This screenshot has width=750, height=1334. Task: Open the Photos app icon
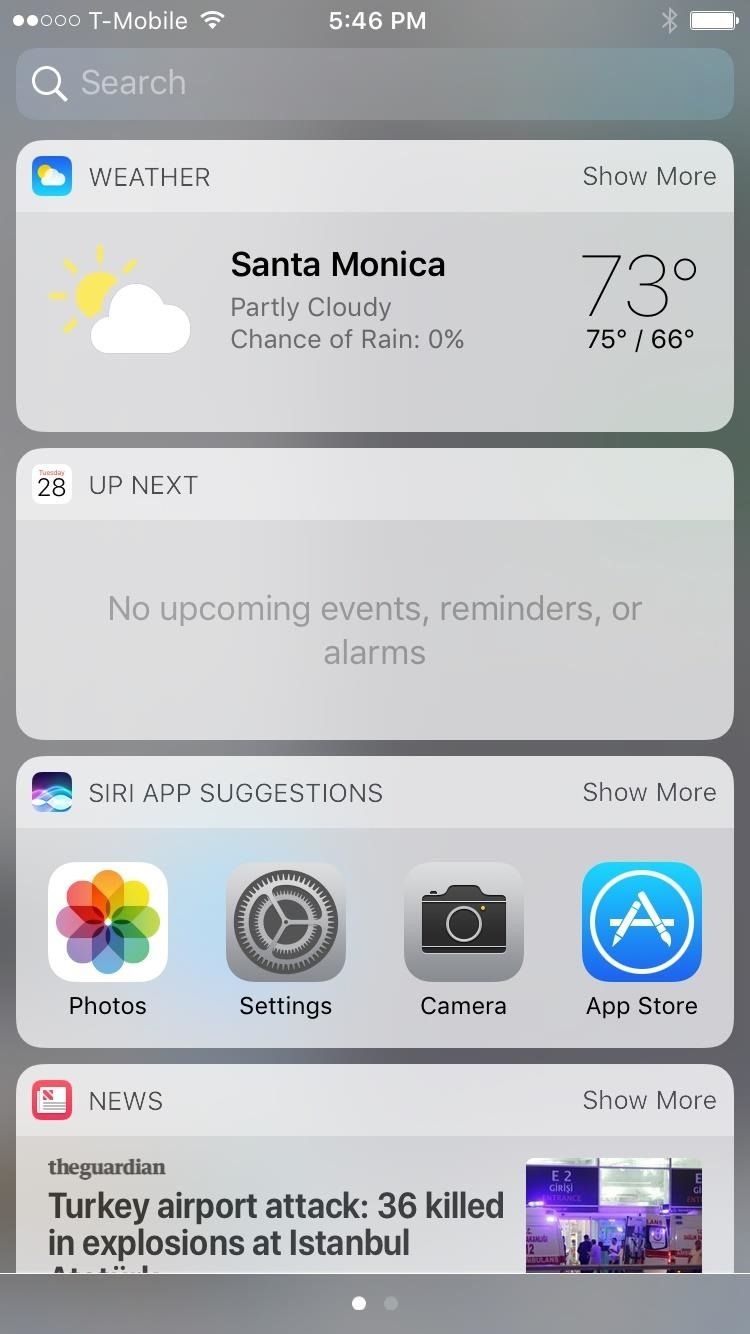click(x=107, y=921)
